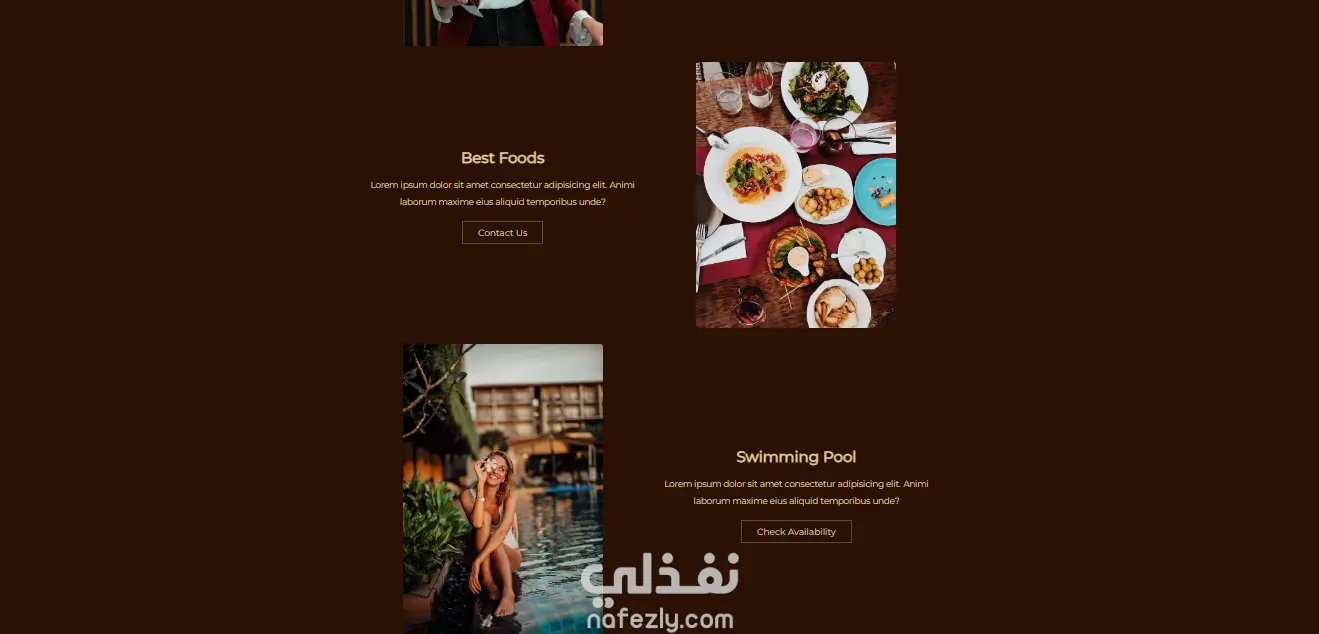Tap Check Availability under Swimming Pool

click(x=796, y=532)
